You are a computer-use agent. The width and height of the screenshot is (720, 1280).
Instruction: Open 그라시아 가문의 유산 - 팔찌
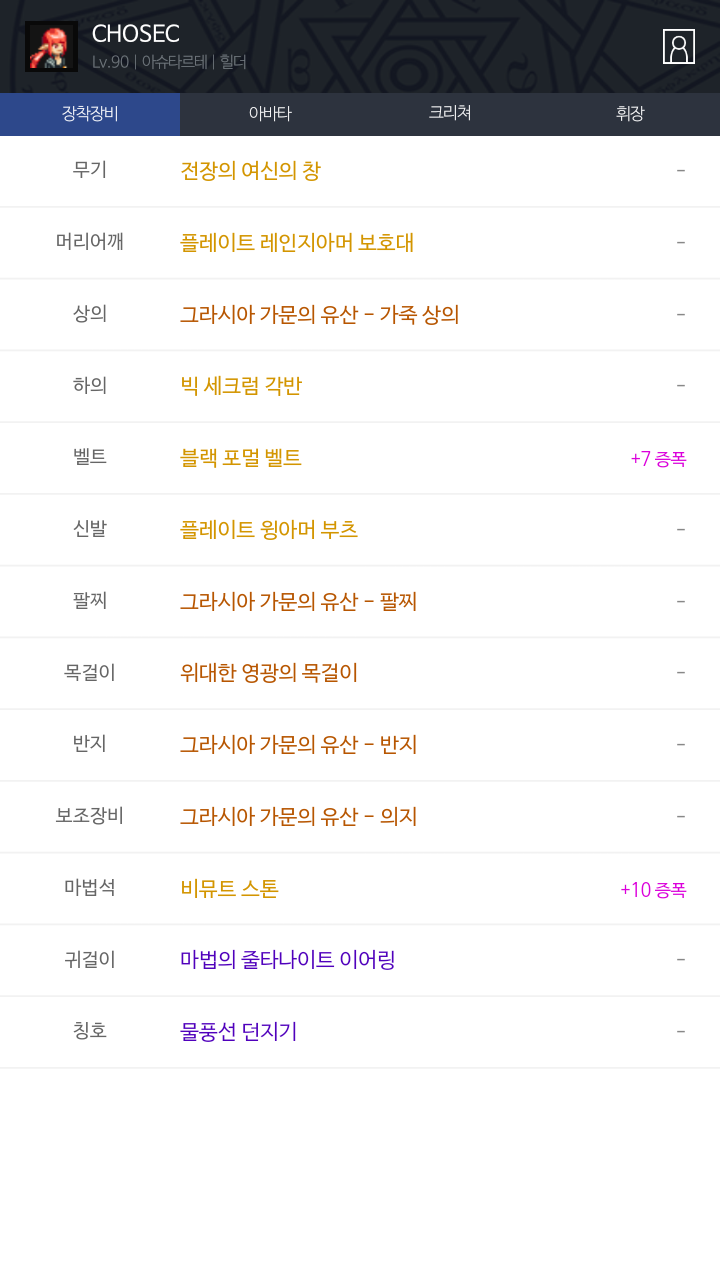(298, 601)
